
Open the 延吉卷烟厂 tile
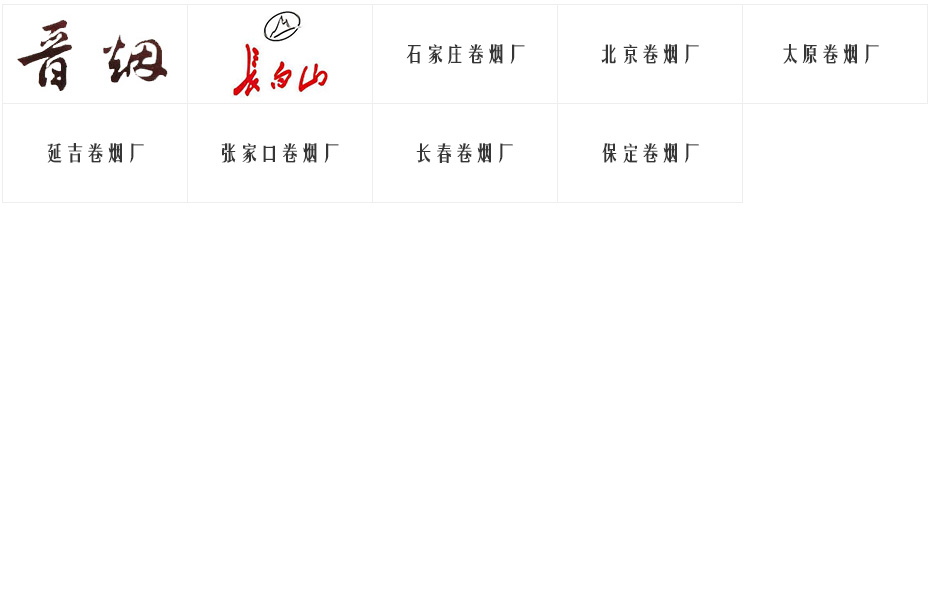tap(95, 153)
